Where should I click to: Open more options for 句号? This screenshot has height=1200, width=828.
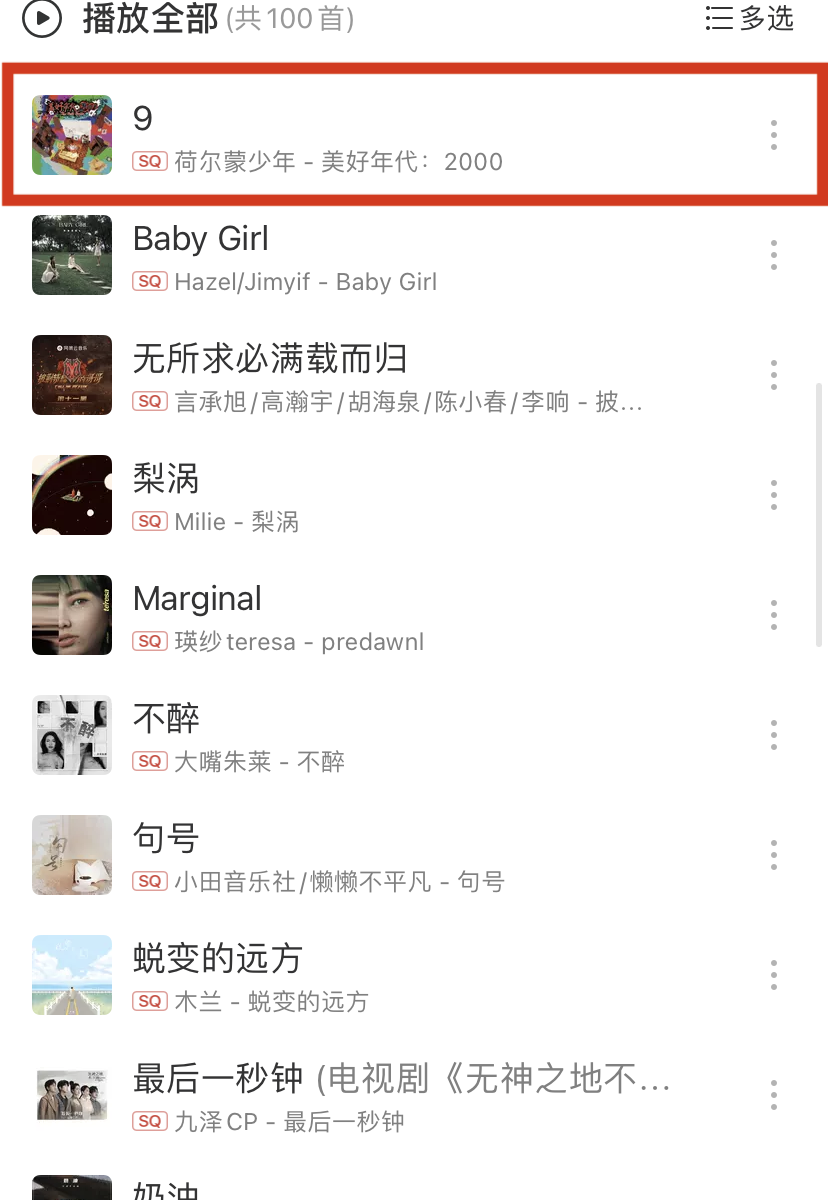(x=773, y=855)
